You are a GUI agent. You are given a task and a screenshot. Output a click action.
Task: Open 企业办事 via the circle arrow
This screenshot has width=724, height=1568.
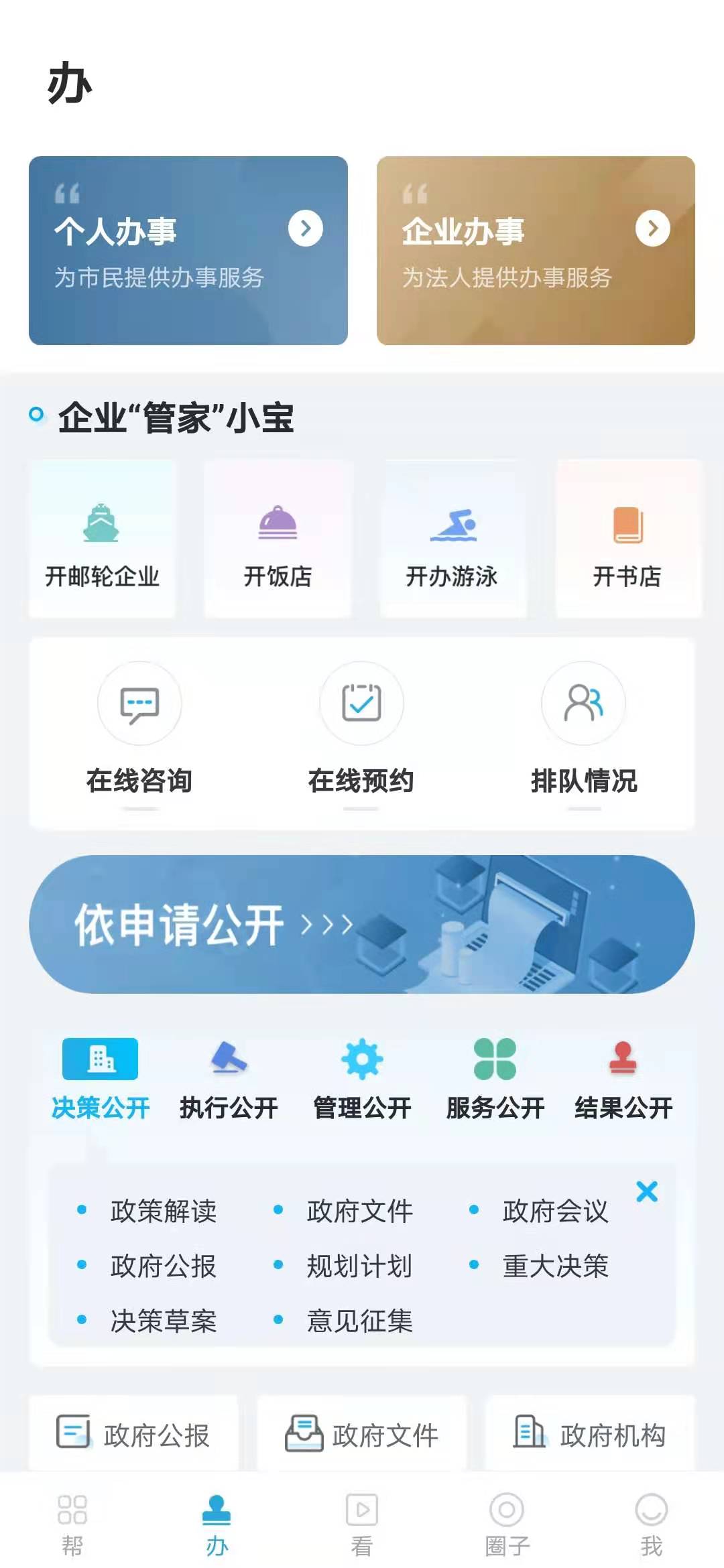[652, 228]
